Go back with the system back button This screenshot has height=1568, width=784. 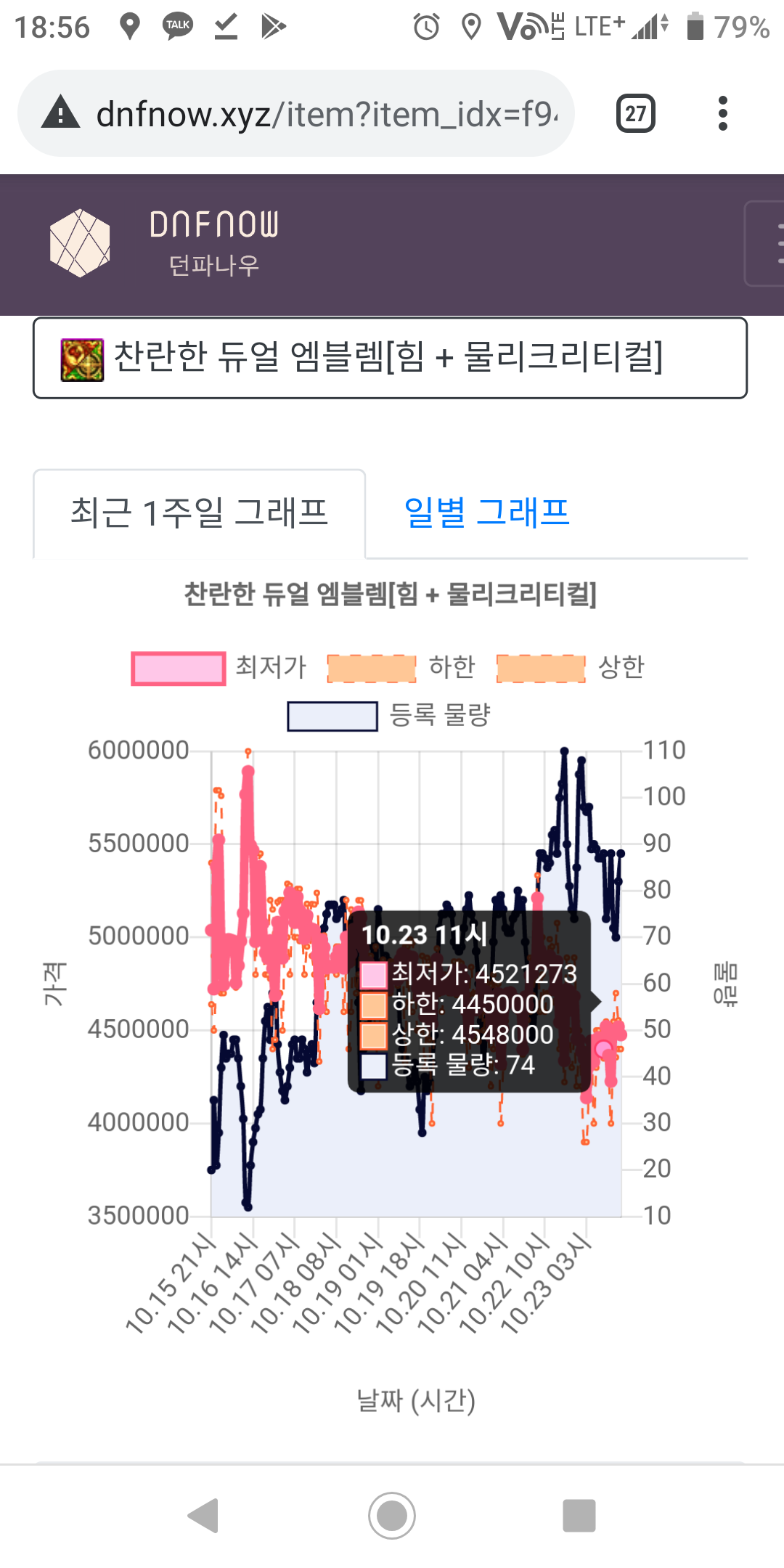(203, 1516)
